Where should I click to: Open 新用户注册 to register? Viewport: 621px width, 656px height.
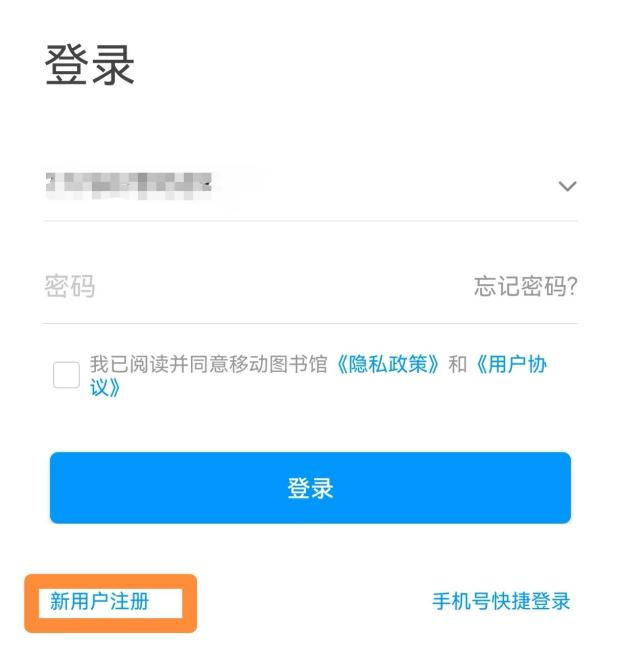pos(100,602)
